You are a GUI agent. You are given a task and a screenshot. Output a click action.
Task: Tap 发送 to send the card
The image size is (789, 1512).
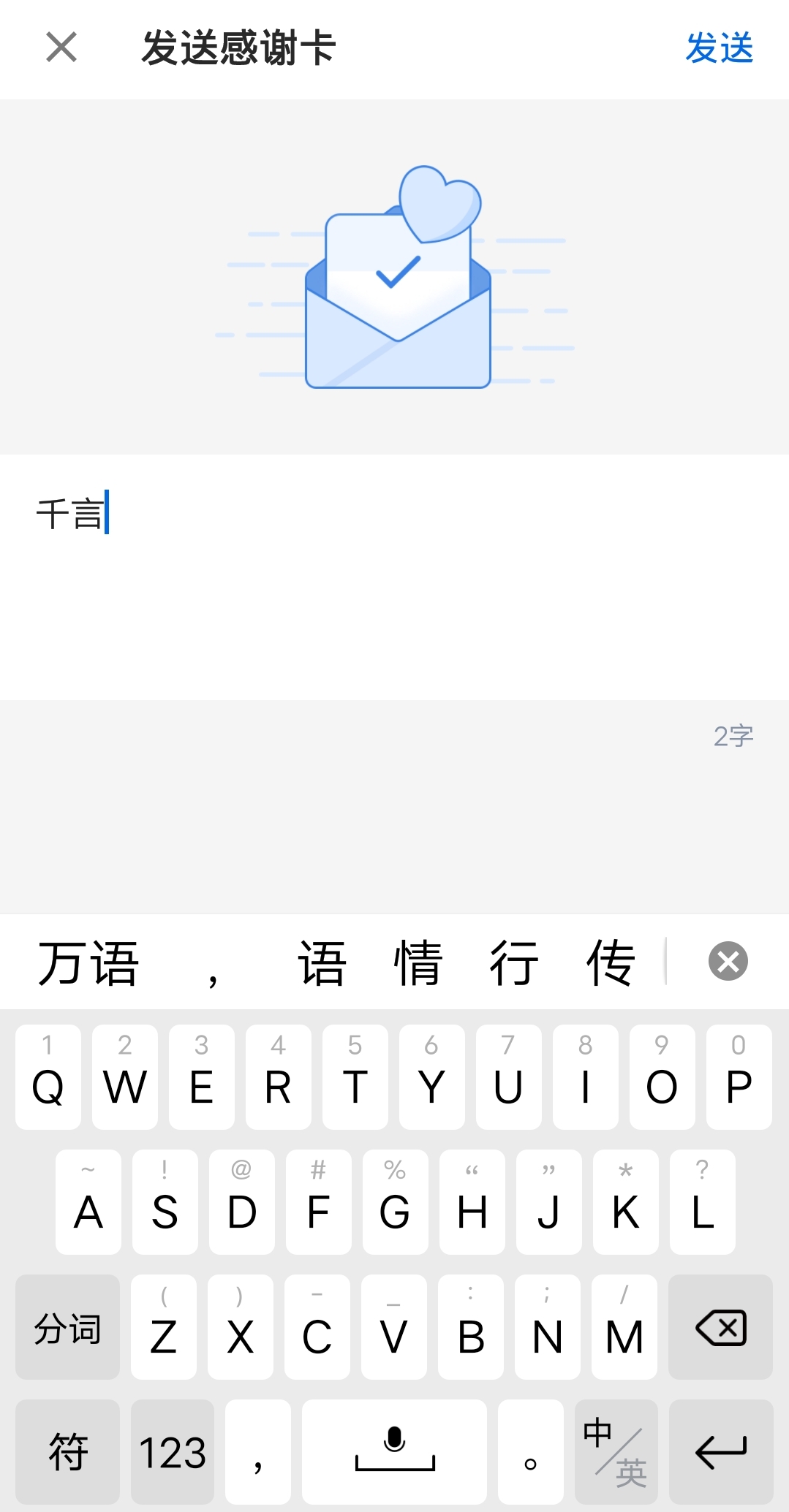(x=720, y=48)
